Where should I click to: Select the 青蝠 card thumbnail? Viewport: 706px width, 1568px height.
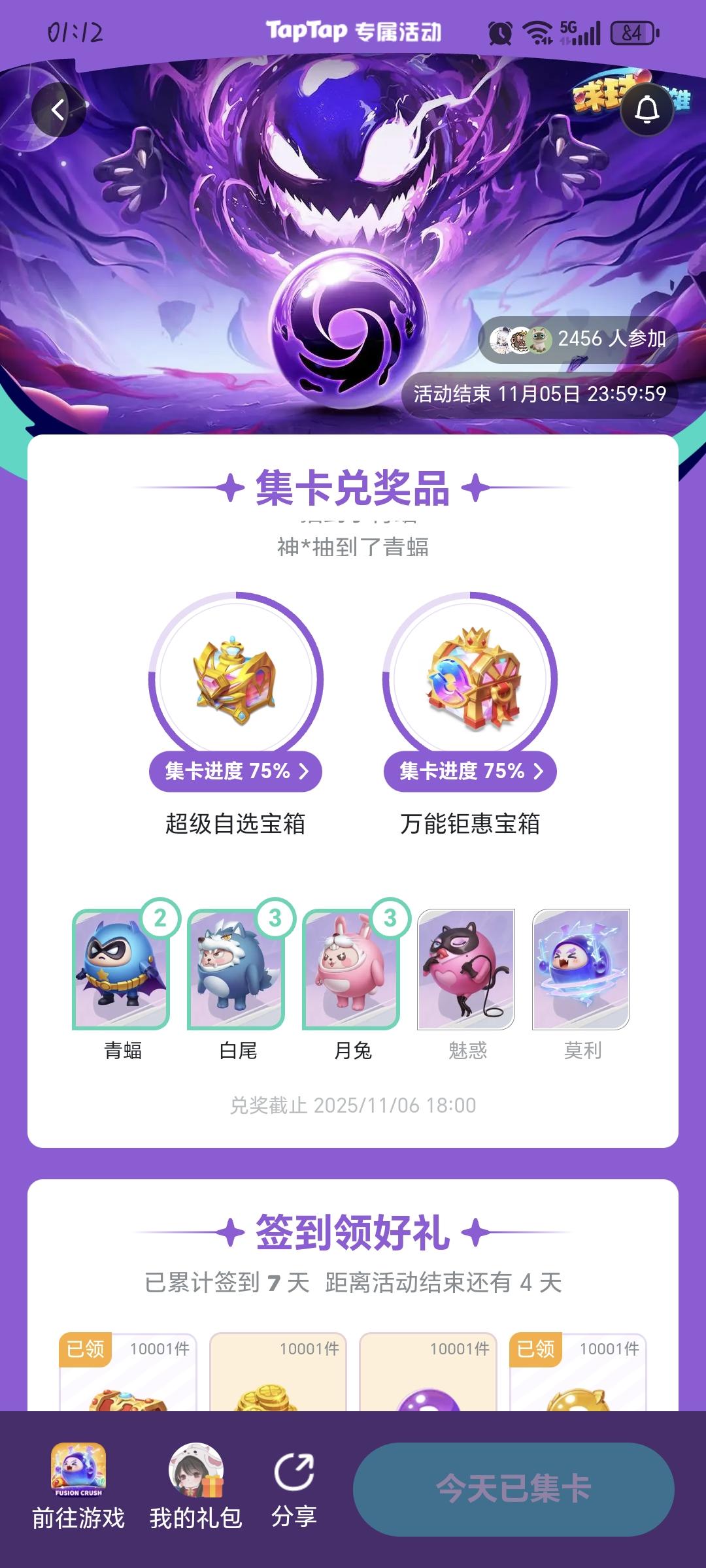coord(120,968)
